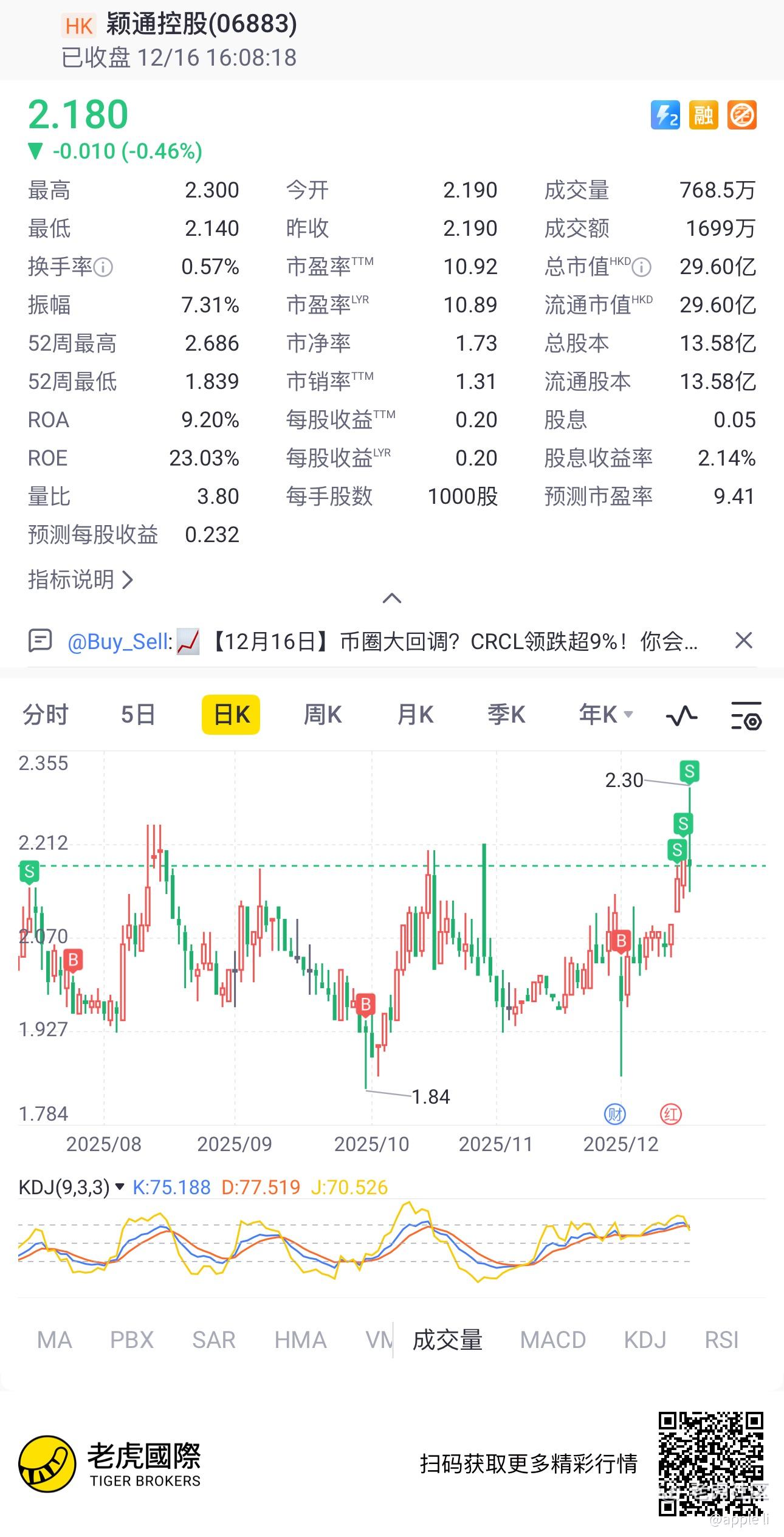Select the 5日 chart view

click(x=138, y=715)
